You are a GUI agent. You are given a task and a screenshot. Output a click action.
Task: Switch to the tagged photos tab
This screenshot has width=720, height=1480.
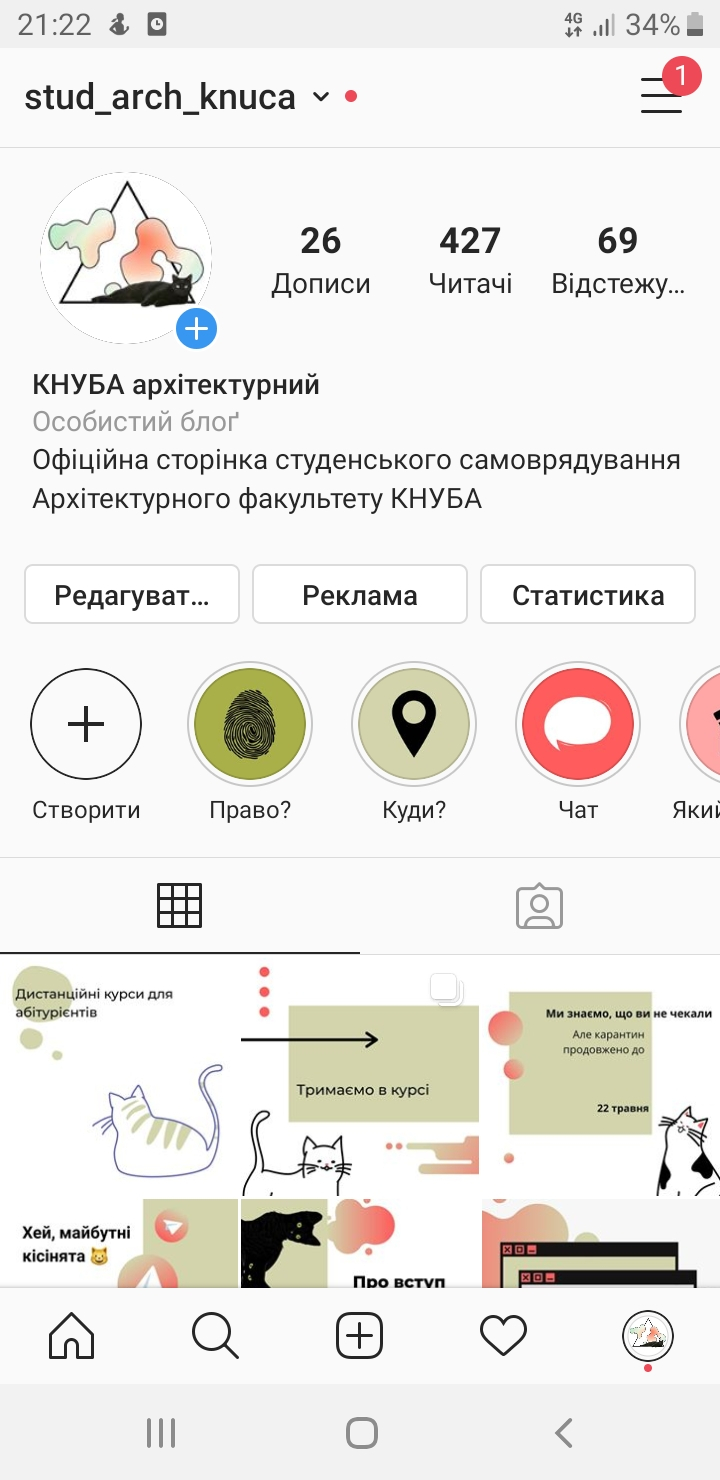tap(540, 906)
